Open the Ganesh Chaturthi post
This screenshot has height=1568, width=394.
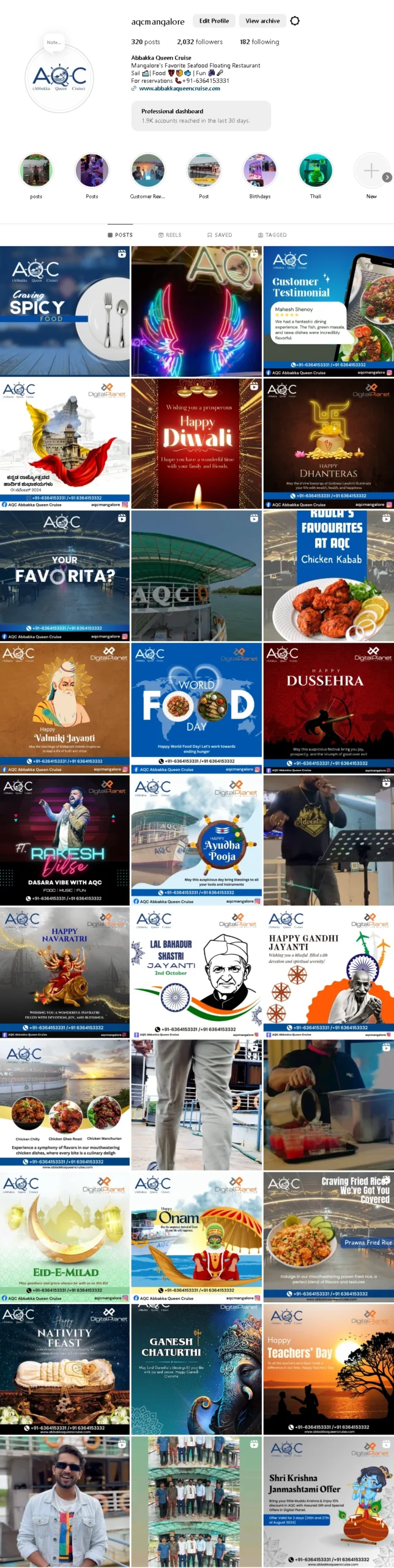pyautogui.click(x=196, y=1370)
